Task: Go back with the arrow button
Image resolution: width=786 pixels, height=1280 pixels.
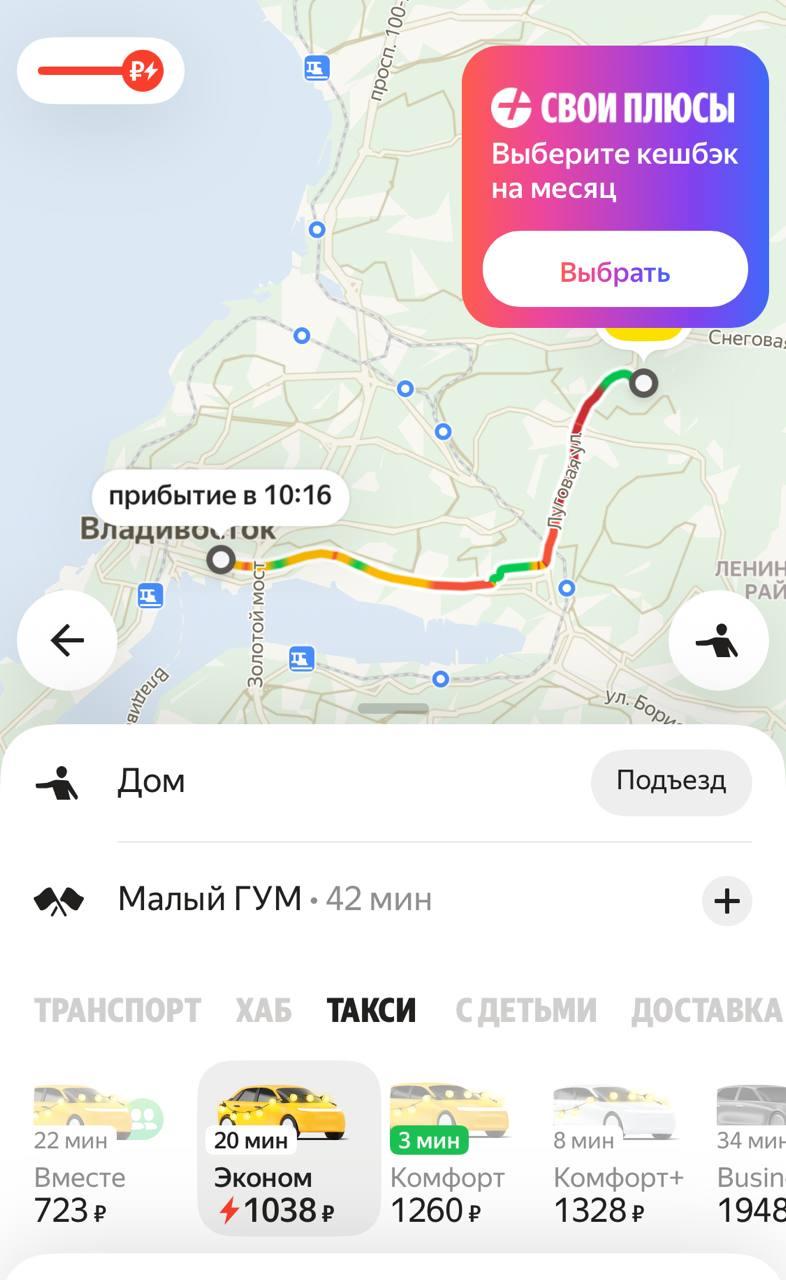Action: point(67,640)
